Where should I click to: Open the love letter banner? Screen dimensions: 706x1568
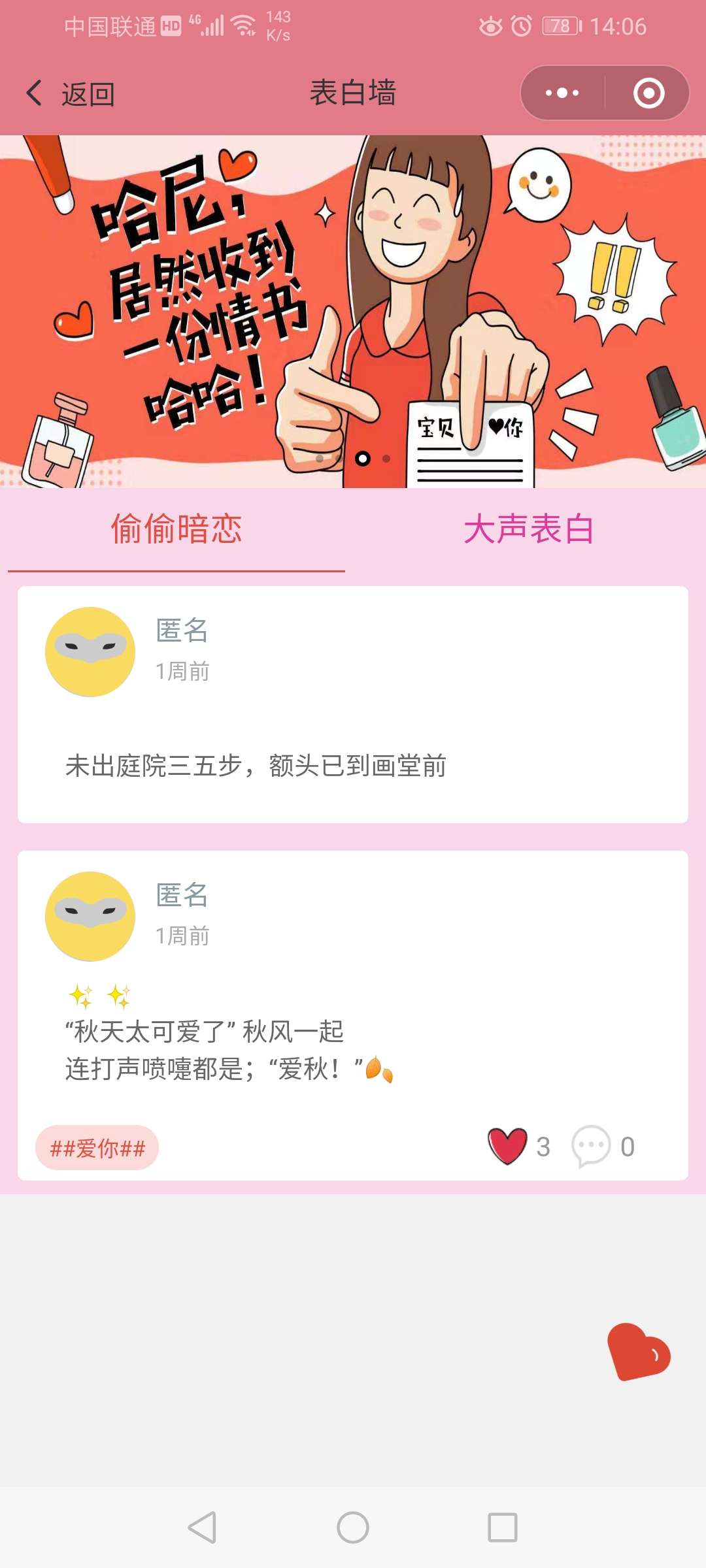[x=353, y=311]
